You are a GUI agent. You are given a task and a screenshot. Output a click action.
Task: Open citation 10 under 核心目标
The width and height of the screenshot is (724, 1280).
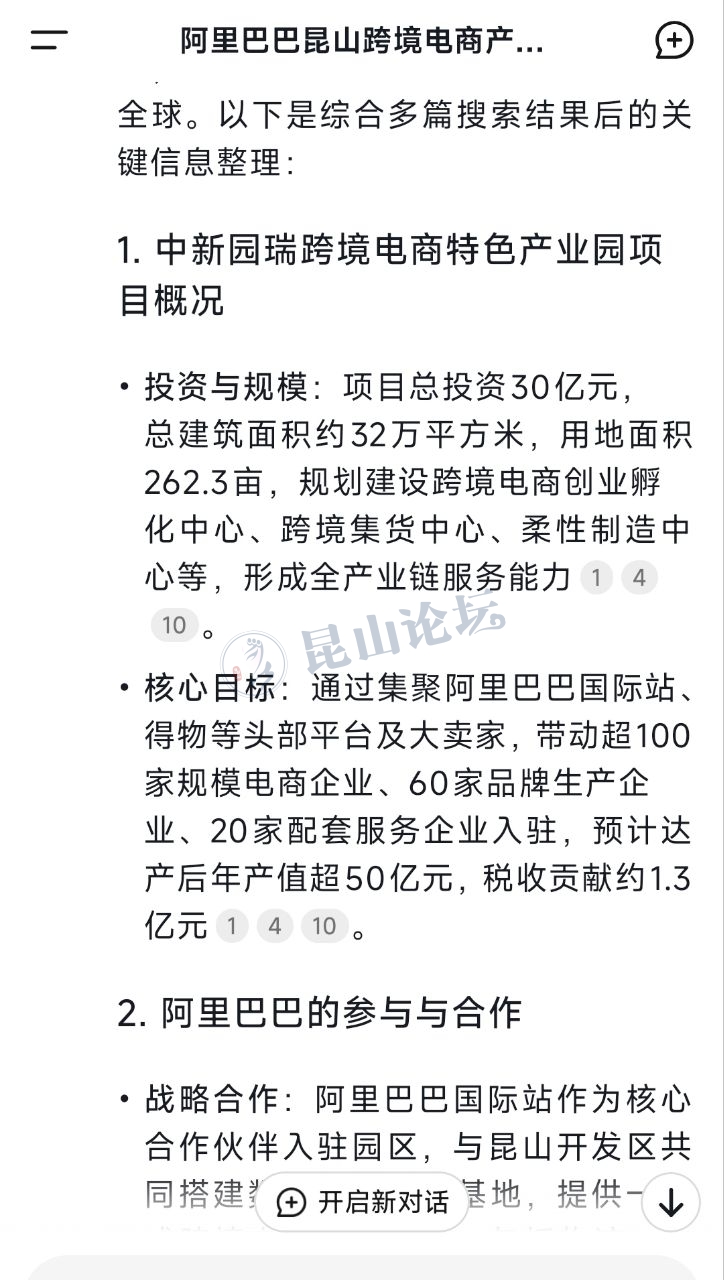coord(324,926)
